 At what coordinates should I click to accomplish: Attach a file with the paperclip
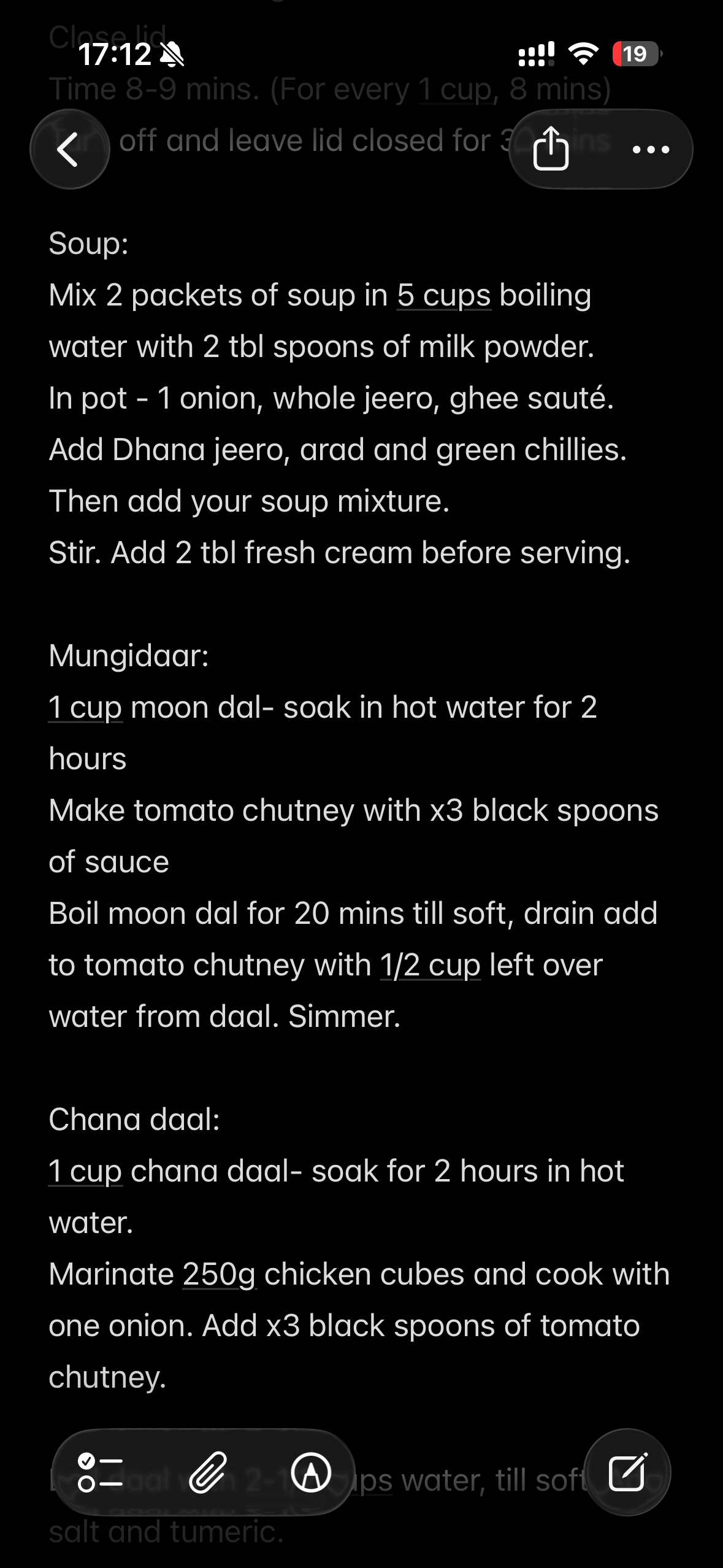[x=208, y=1472]
